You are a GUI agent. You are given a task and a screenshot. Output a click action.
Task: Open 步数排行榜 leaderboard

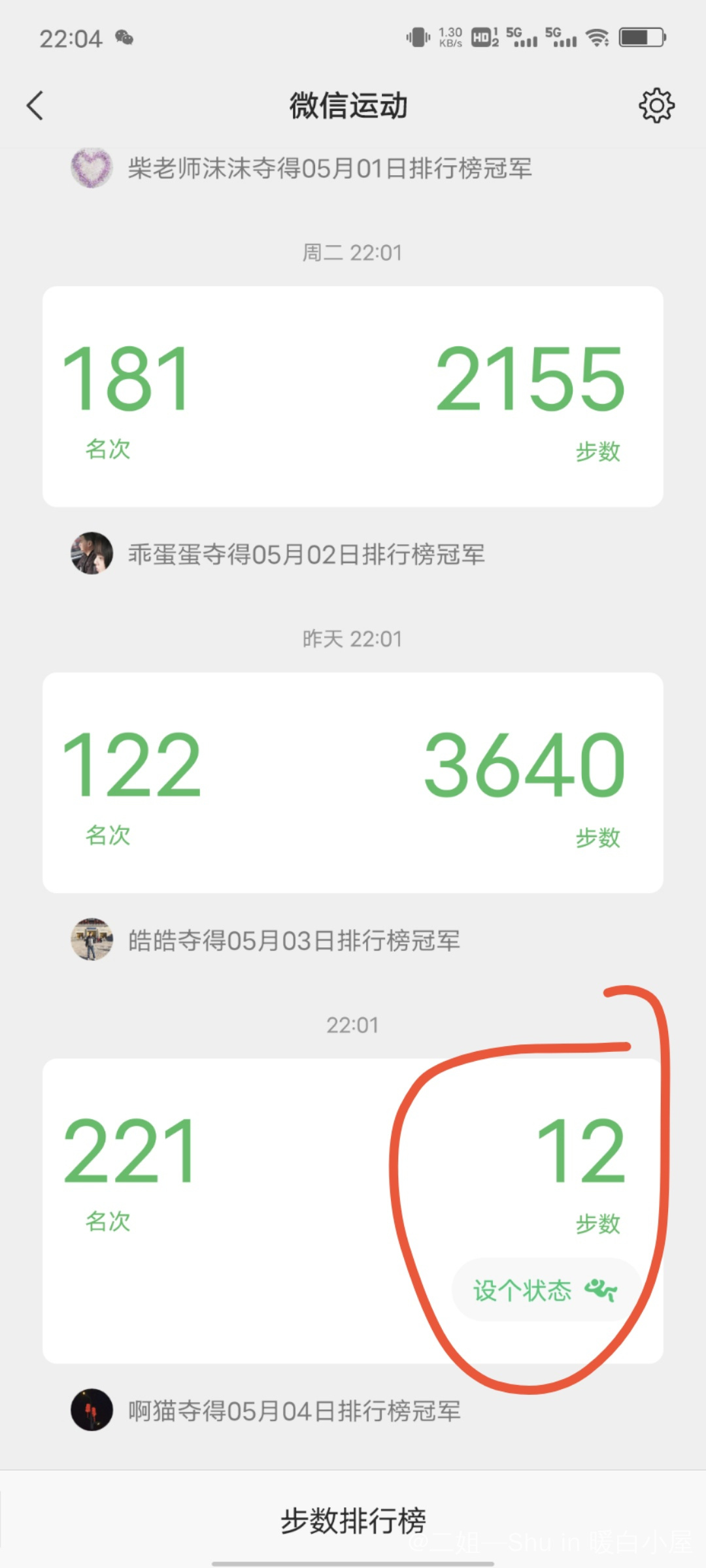point(353,1520)
